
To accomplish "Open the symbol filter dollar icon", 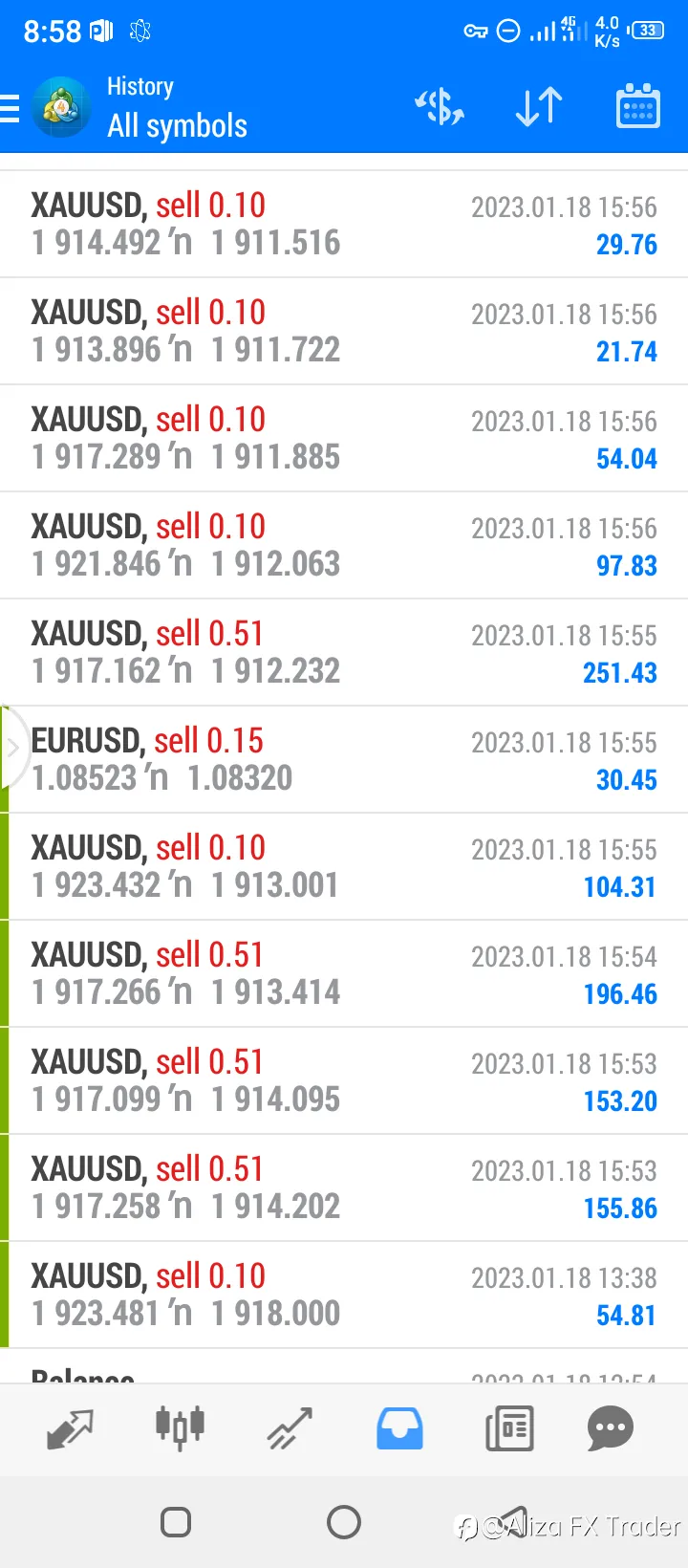I will click(440, 107).
